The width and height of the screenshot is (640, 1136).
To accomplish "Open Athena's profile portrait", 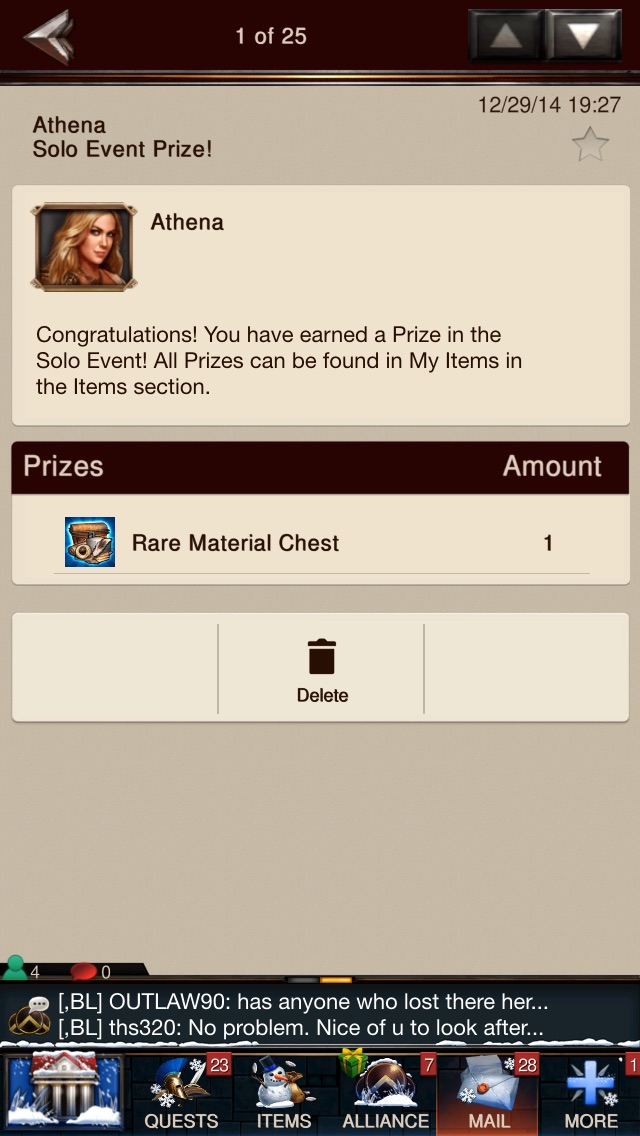I will pos(84,247).
